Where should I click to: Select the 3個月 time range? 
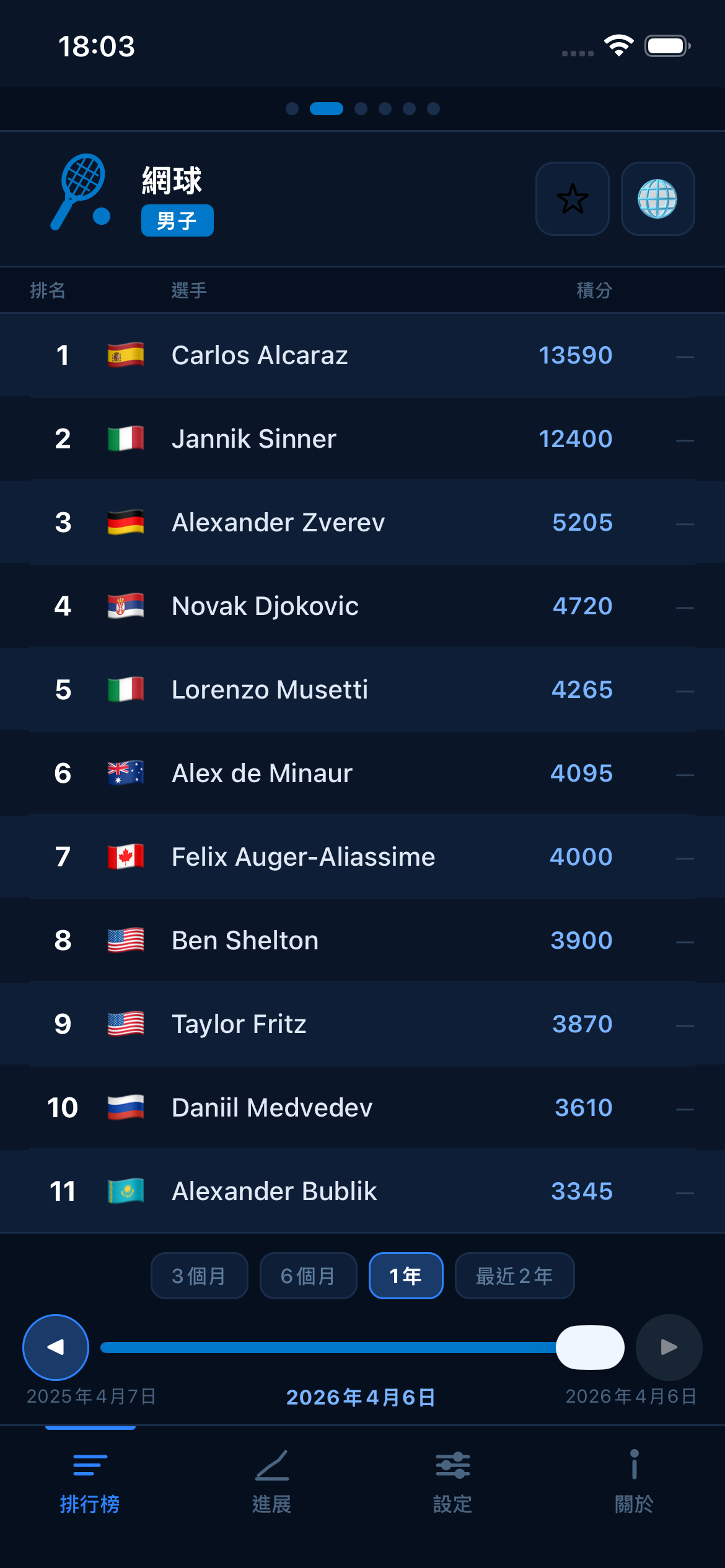point(199,1276)
